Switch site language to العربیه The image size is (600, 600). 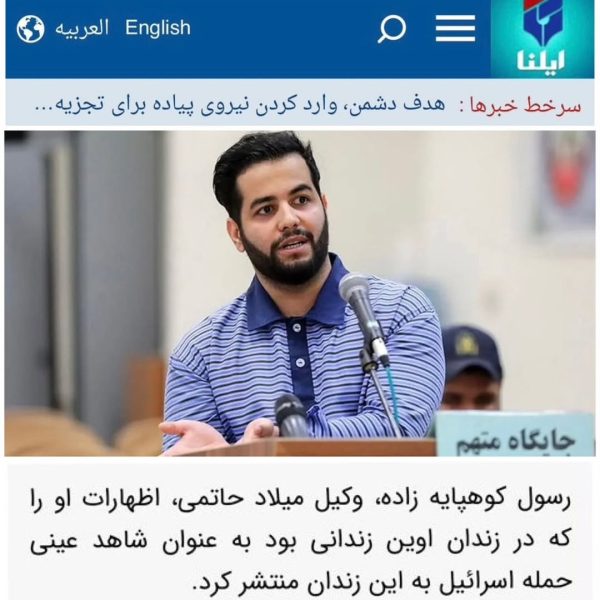pos(82,28)
